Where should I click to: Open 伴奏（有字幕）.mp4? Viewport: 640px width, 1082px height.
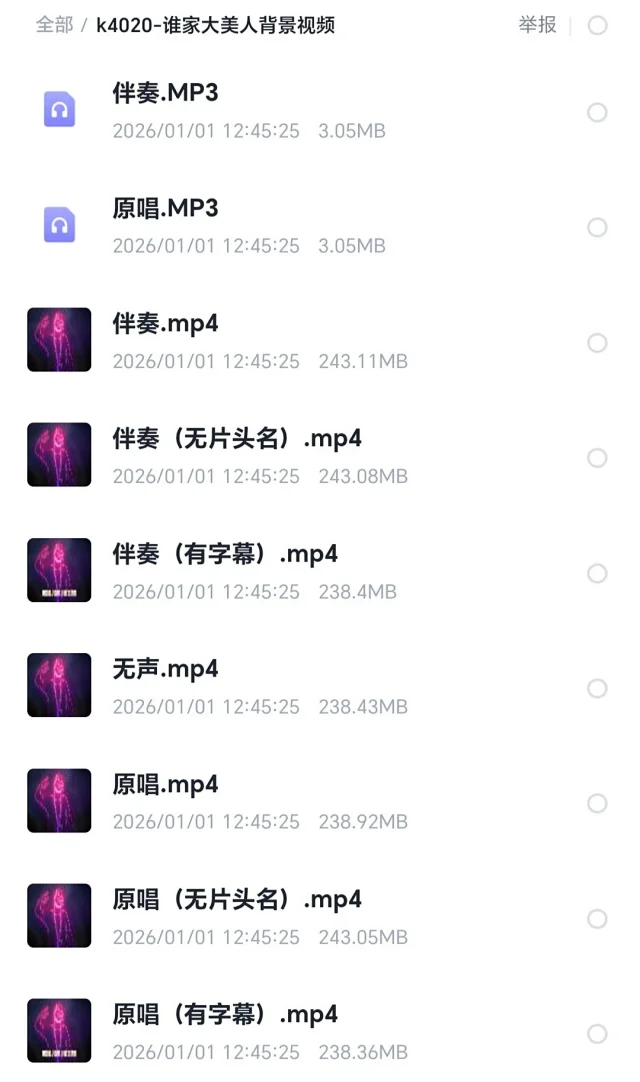(225, 554)
